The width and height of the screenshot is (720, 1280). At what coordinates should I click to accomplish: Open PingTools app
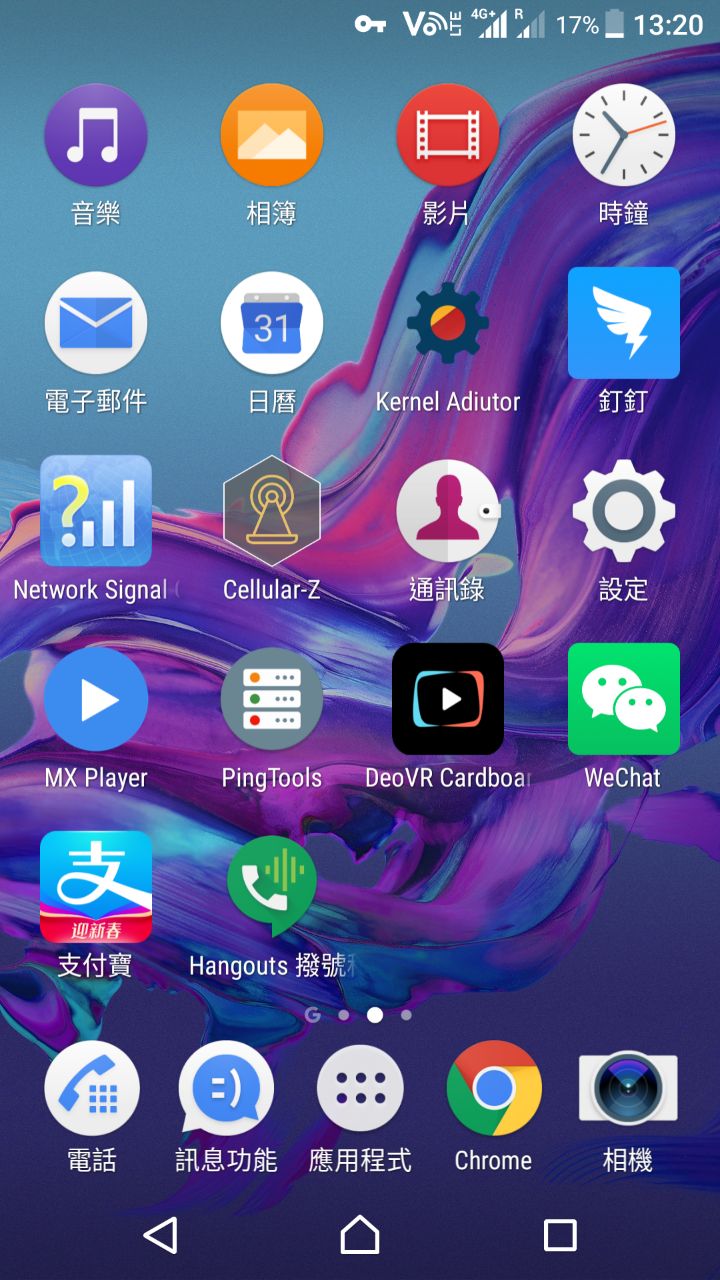pyautogui.click(x=271, y=699)
